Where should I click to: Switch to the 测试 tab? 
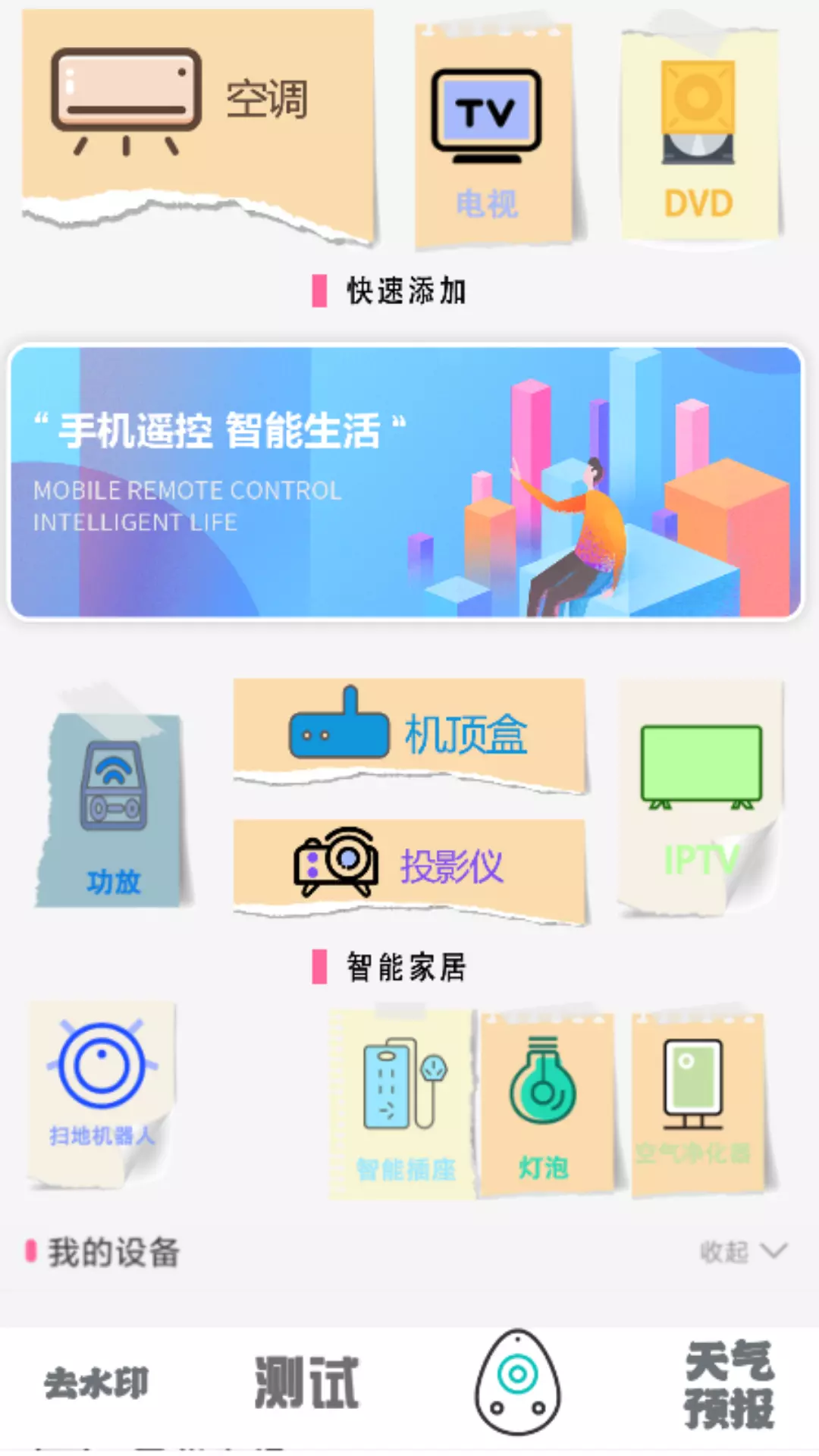(x=306, y=1383)
